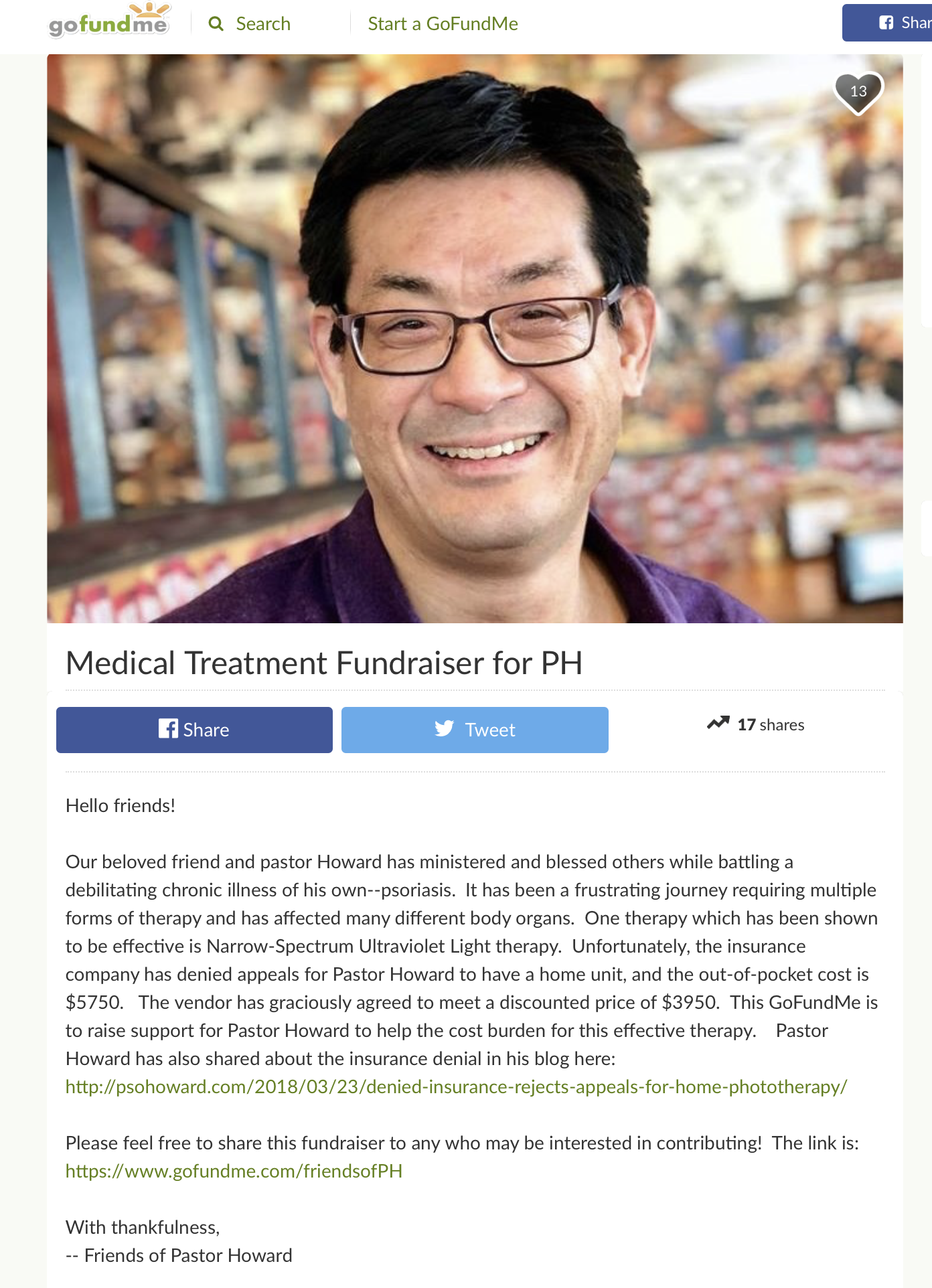
Task: Click the Twitter bird icon on the Tweet button
Action: [443, 729]
